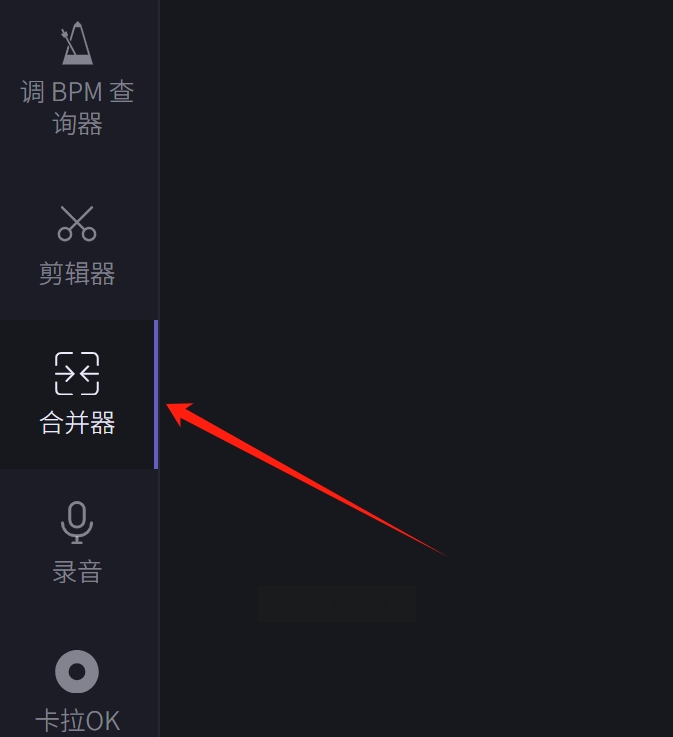This screenshot has height=737, width=673.
Task: Select the 合并器 joiner tool
Action: pyautogui.click(x=77, y=394)
